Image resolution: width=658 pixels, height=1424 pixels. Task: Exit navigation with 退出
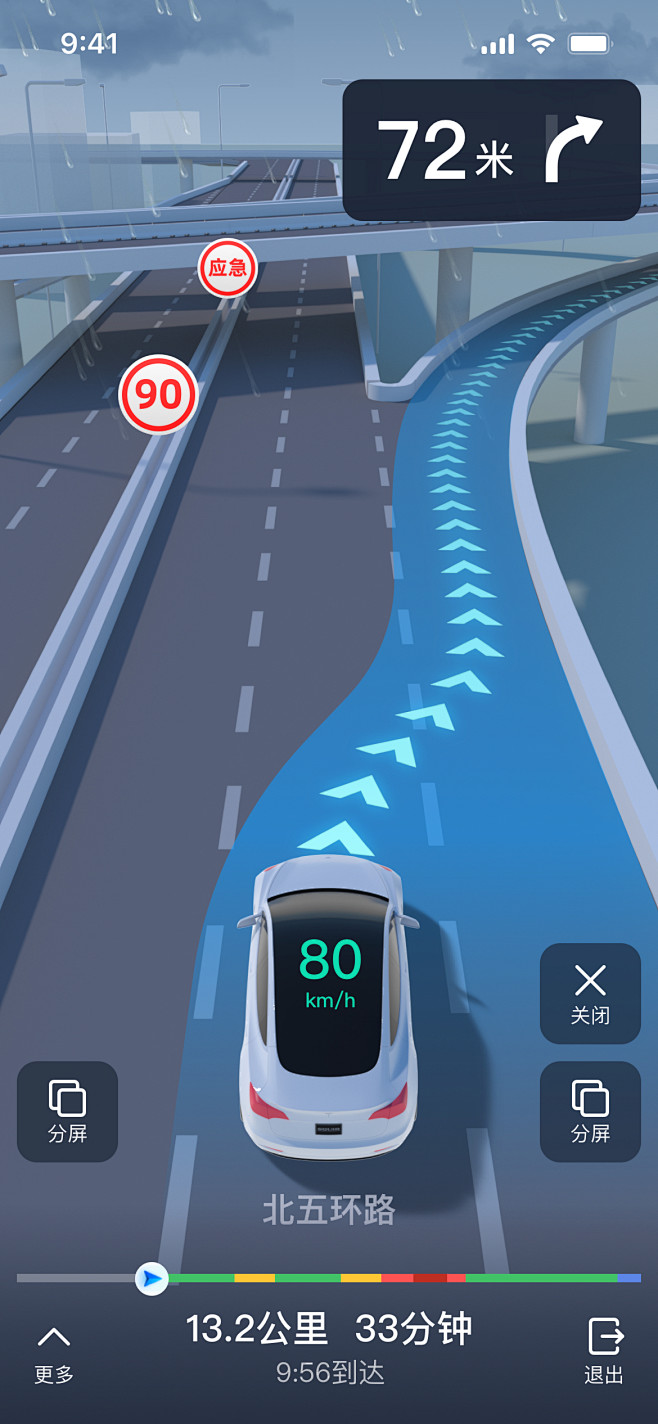pos(604,1352)
